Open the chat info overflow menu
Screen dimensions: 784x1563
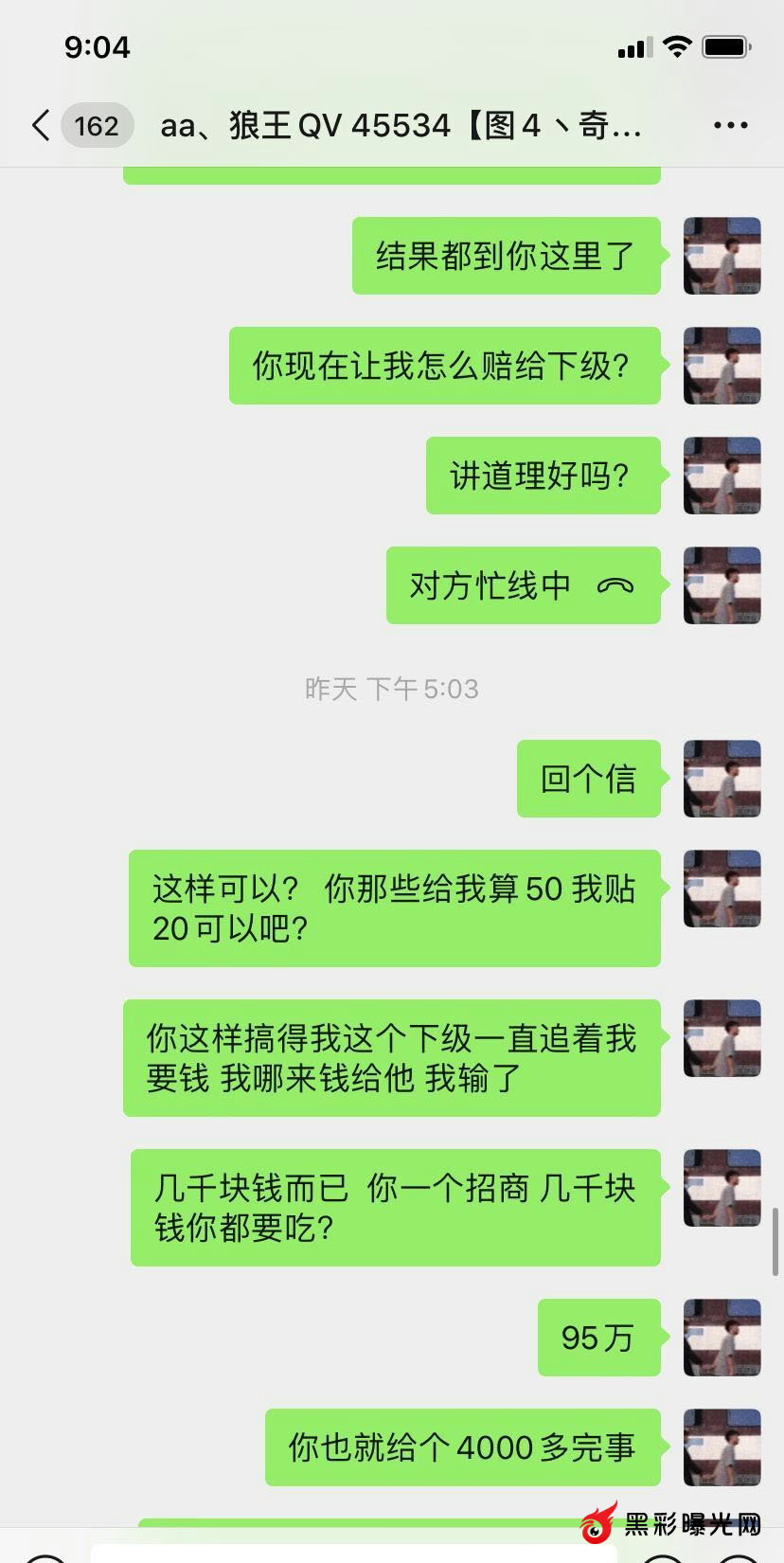point(730,125)
